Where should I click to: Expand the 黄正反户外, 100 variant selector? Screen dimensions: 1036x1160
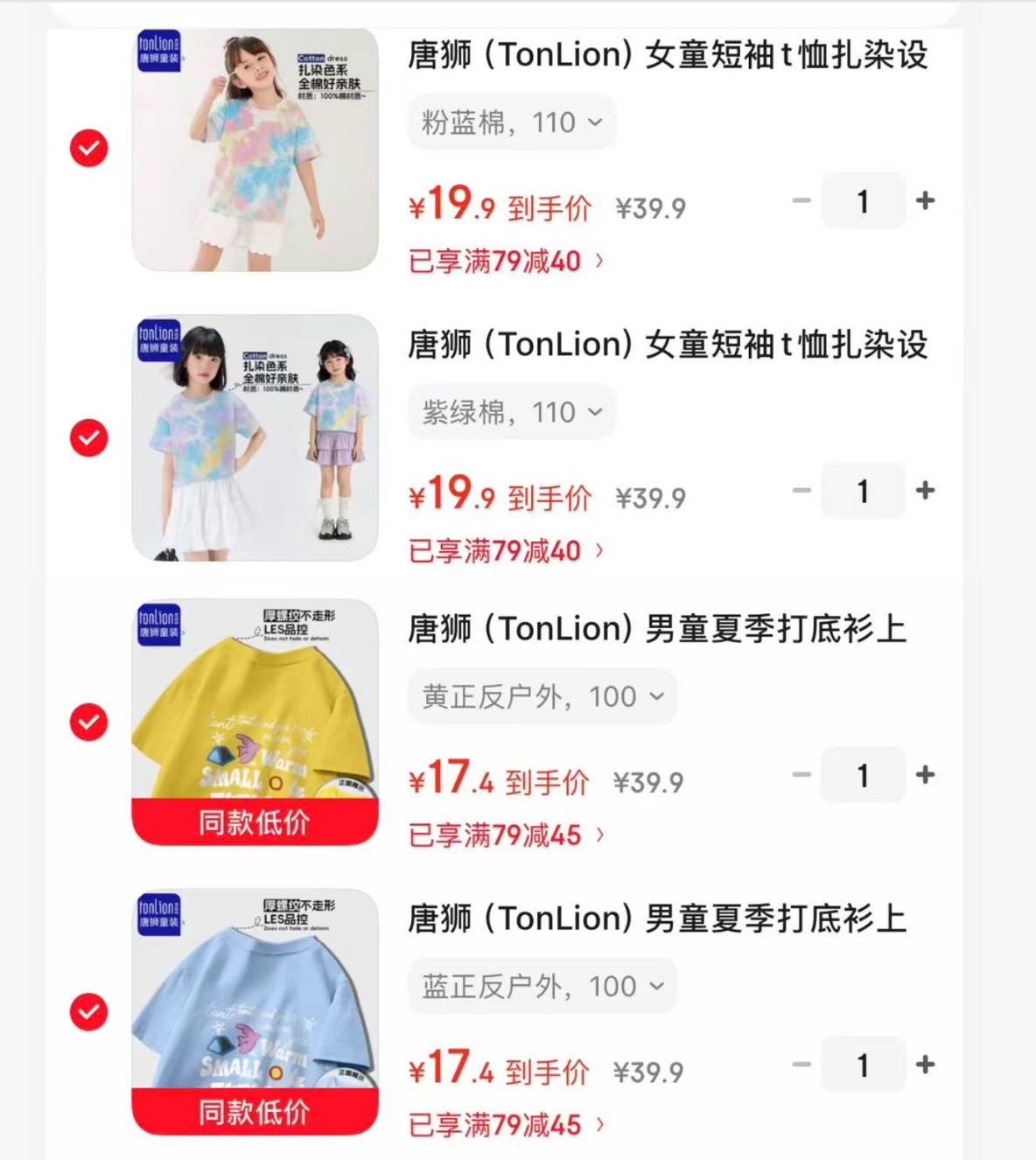pos(542,696)
